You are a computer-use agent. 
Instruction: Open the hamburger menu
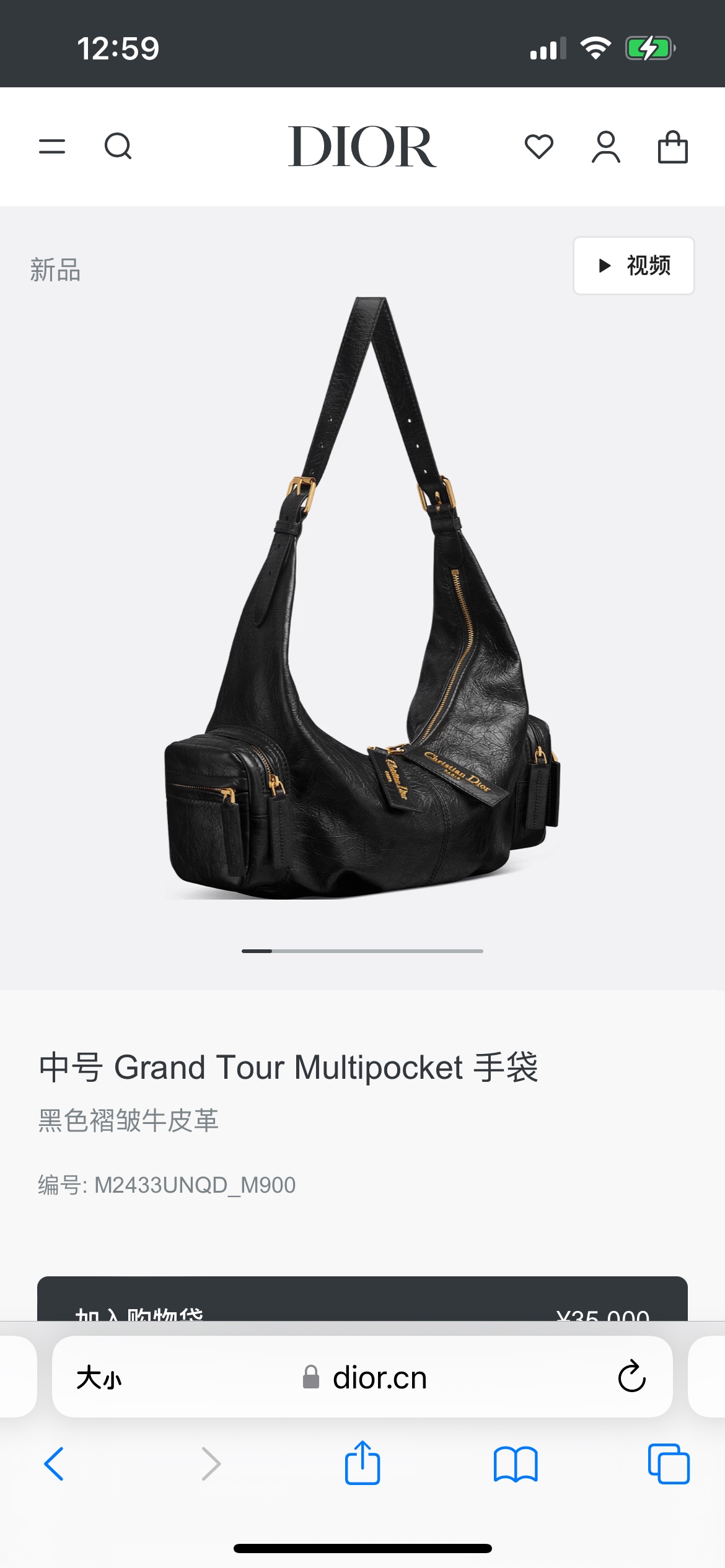52,147
